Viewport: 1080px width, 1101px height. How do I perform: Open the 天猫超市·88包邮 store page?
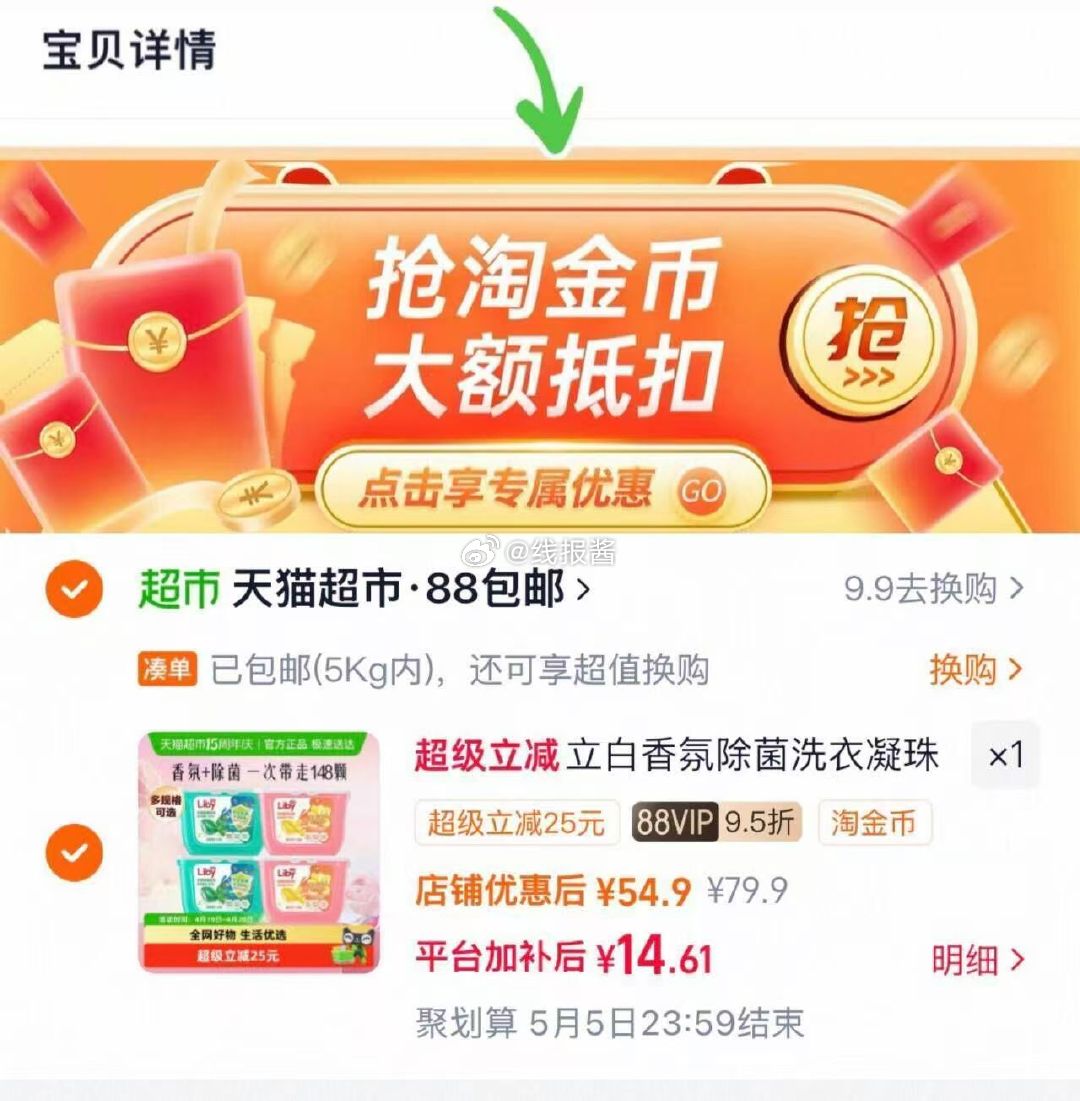point(410,590)
